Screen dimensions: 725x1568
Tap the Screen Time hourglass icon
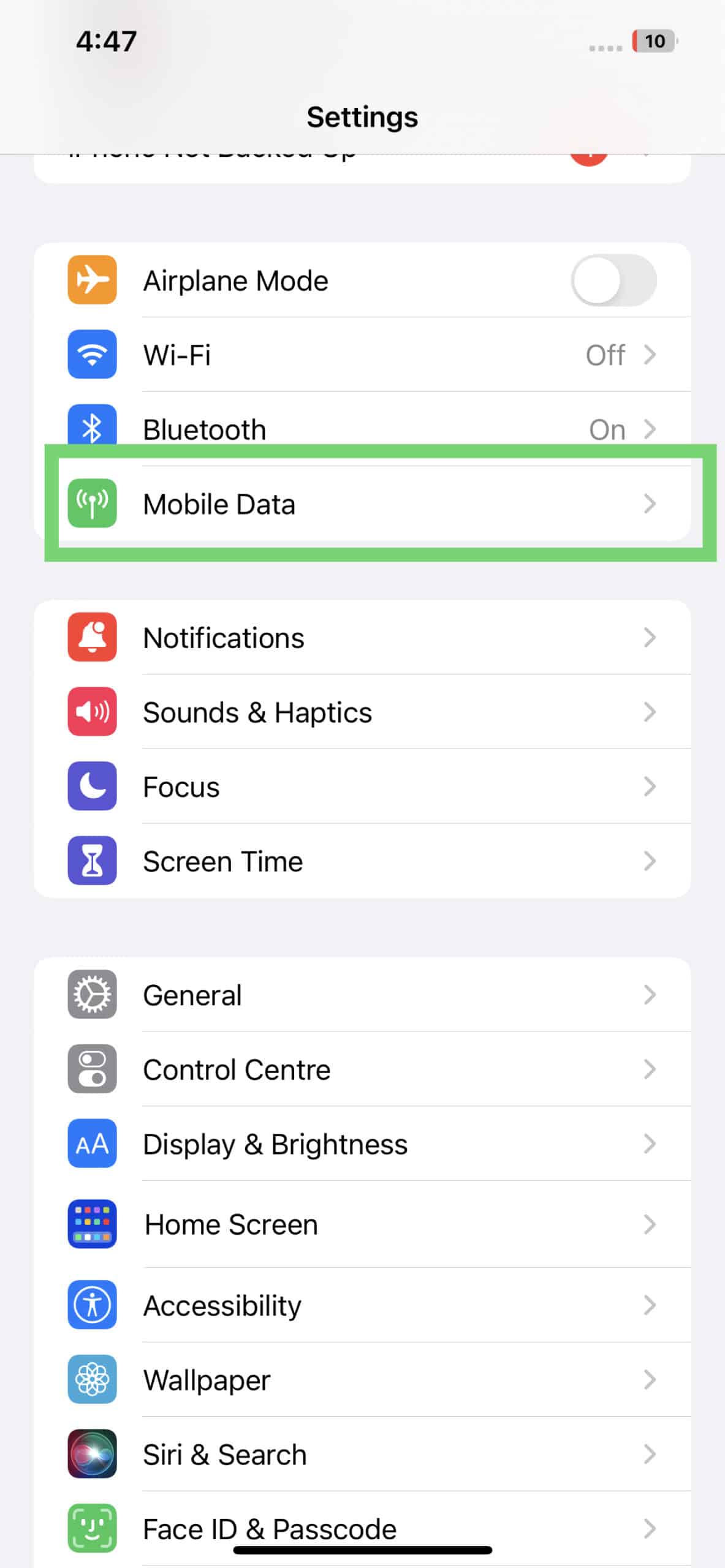pos(91,861)
